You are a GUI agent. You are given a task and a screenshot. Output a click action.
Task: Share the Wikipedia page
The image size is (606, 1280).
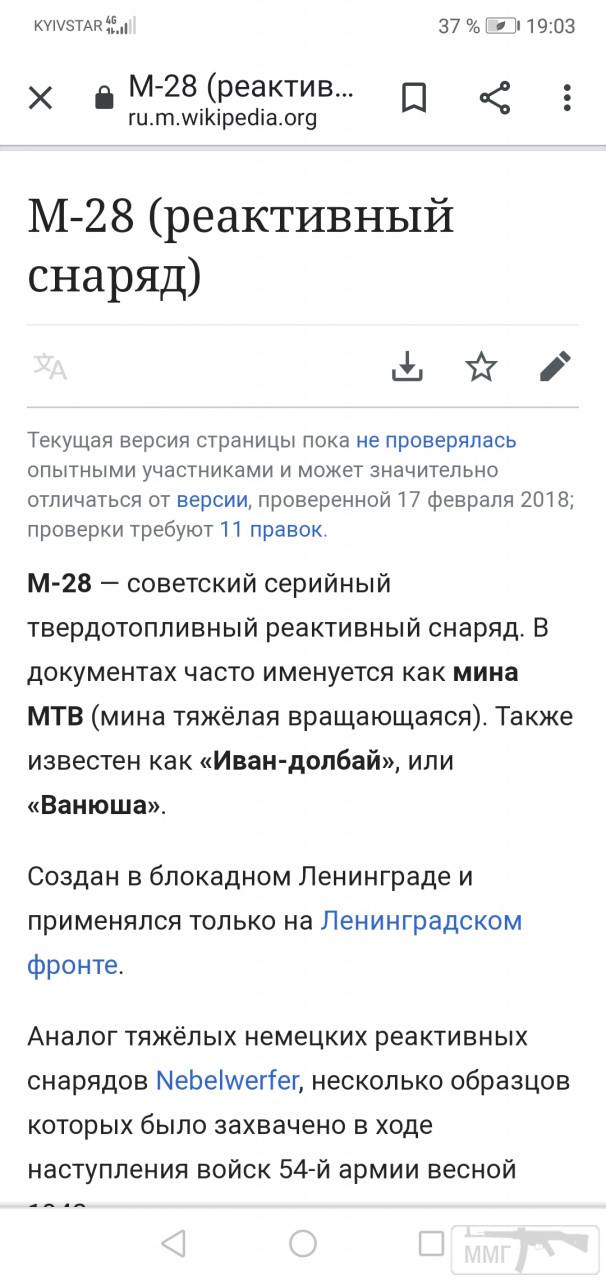coord(494,98)
